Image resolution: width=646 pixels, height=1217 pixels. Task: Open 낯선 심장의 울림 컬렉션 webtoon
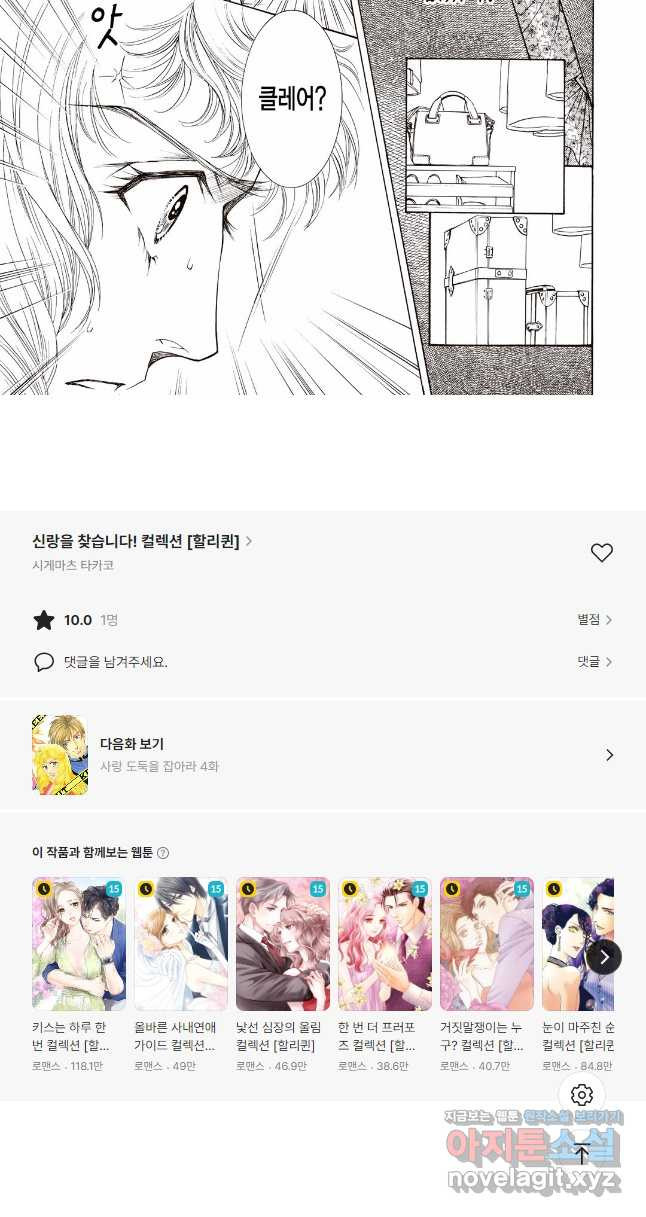click(283, 975)
